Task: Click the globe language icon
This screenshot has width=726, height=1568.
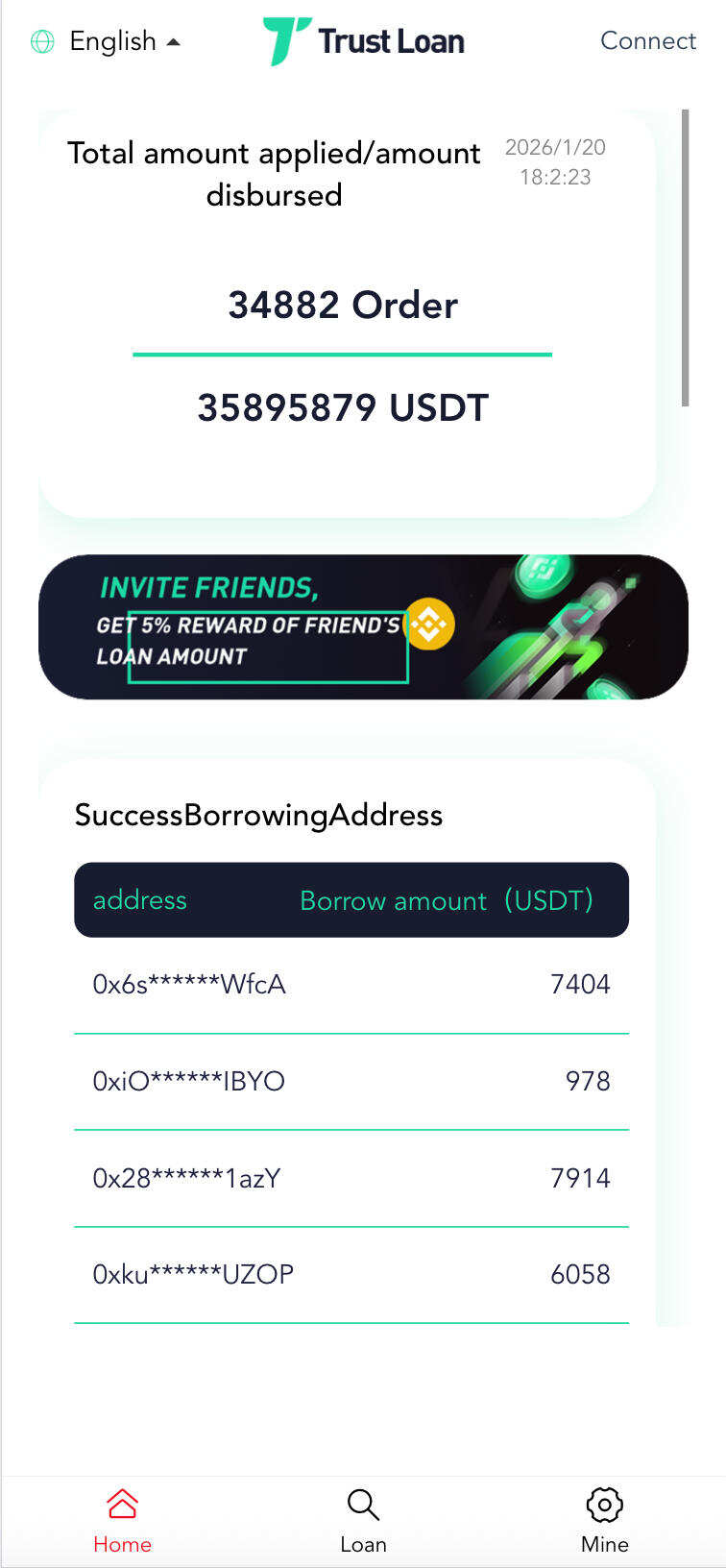Action: (x=41, y=41)
